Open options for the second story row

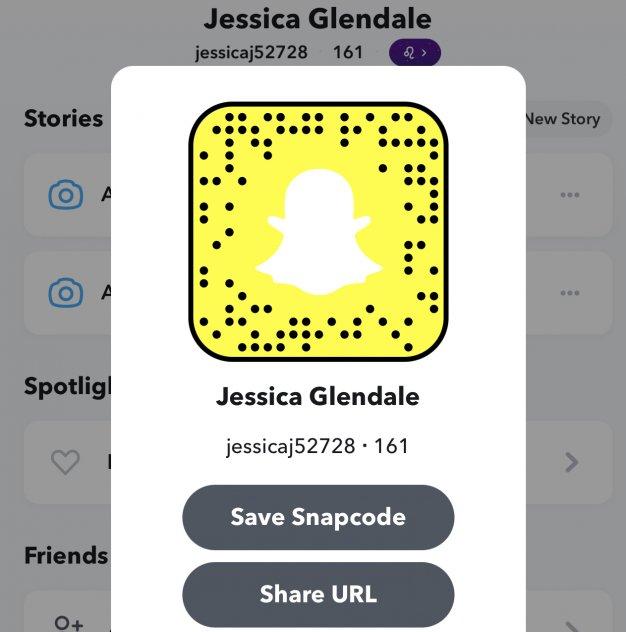570,293
